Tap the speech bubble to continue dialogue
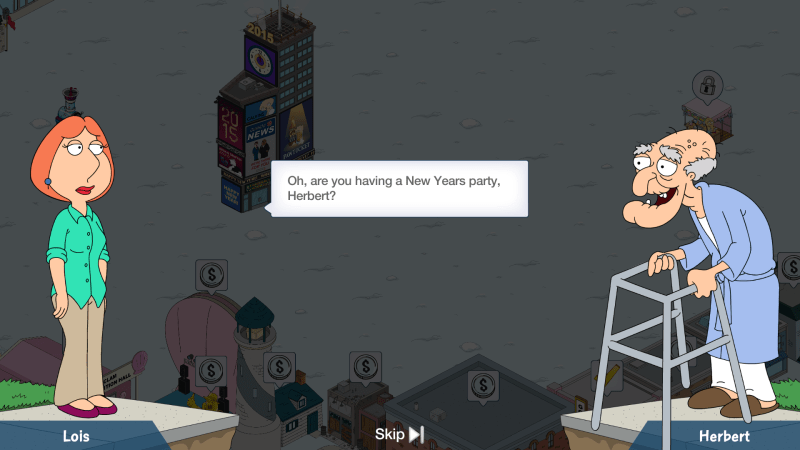Image resolution: width=800 pixels, height=450 pixels. [x=398, y=188]
